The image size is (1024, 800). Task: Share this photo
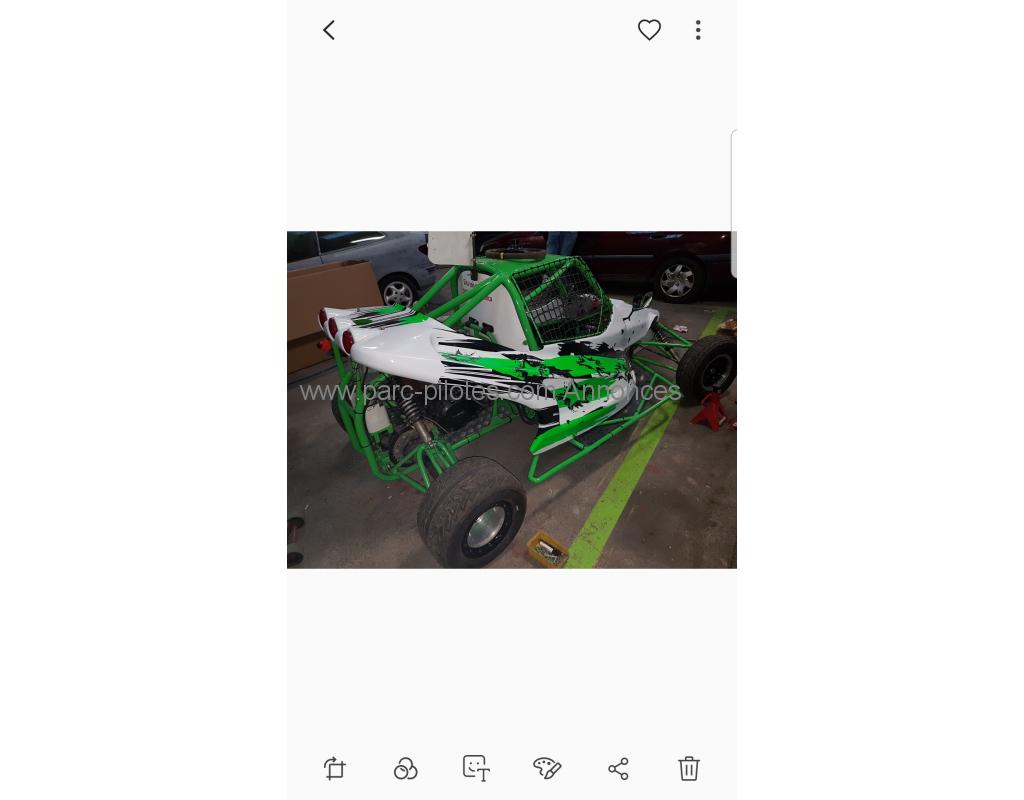[x=618, y=768]
